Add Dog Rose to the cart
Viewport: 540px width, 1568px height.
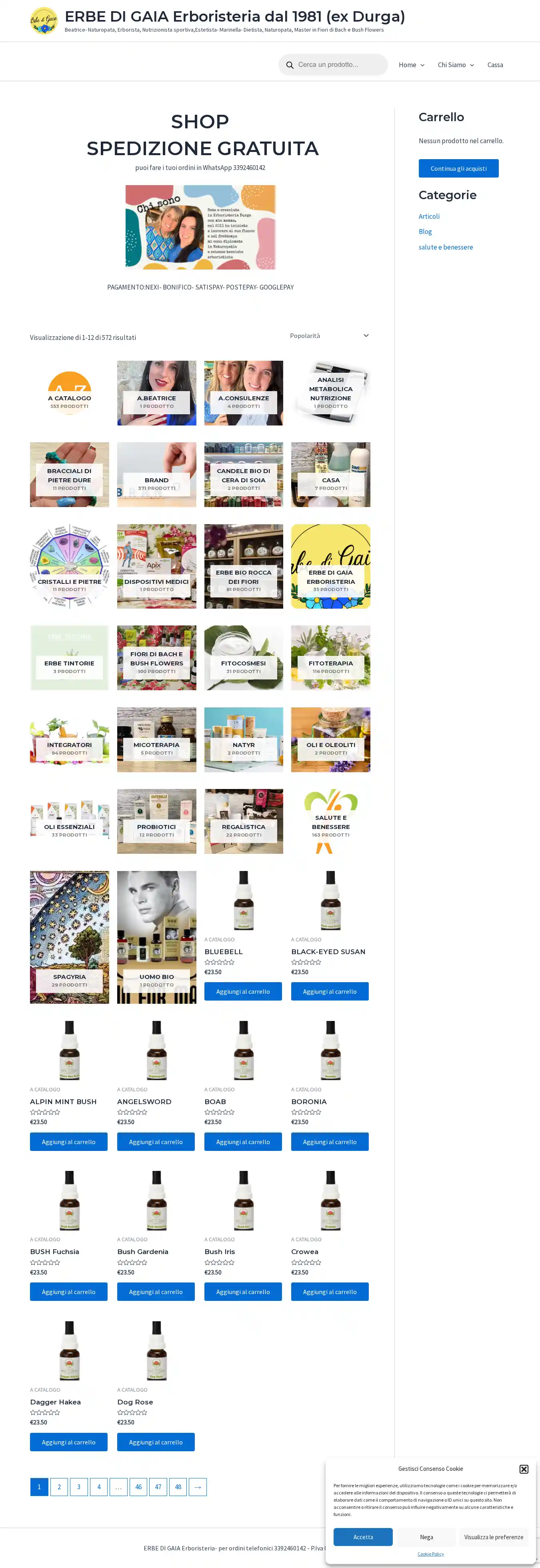pyautogui.click(x=155, y=1442)
